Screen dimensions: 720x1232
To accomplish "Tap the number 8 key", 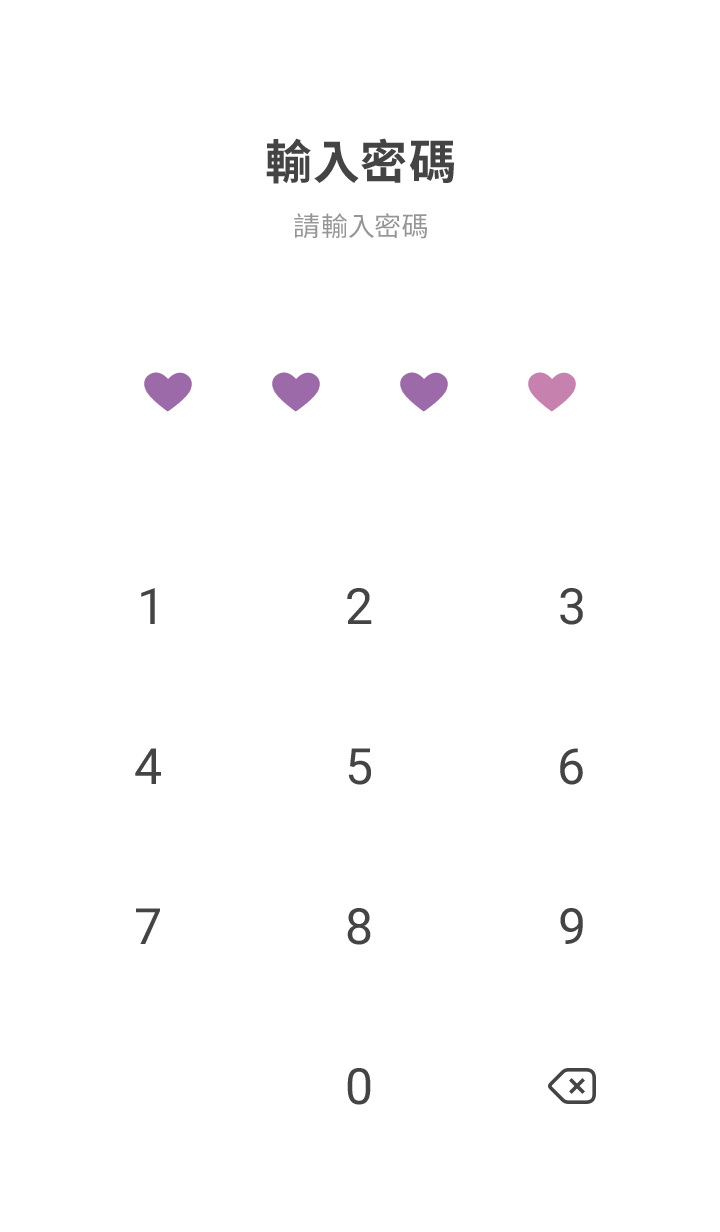I will click(359, 927).
